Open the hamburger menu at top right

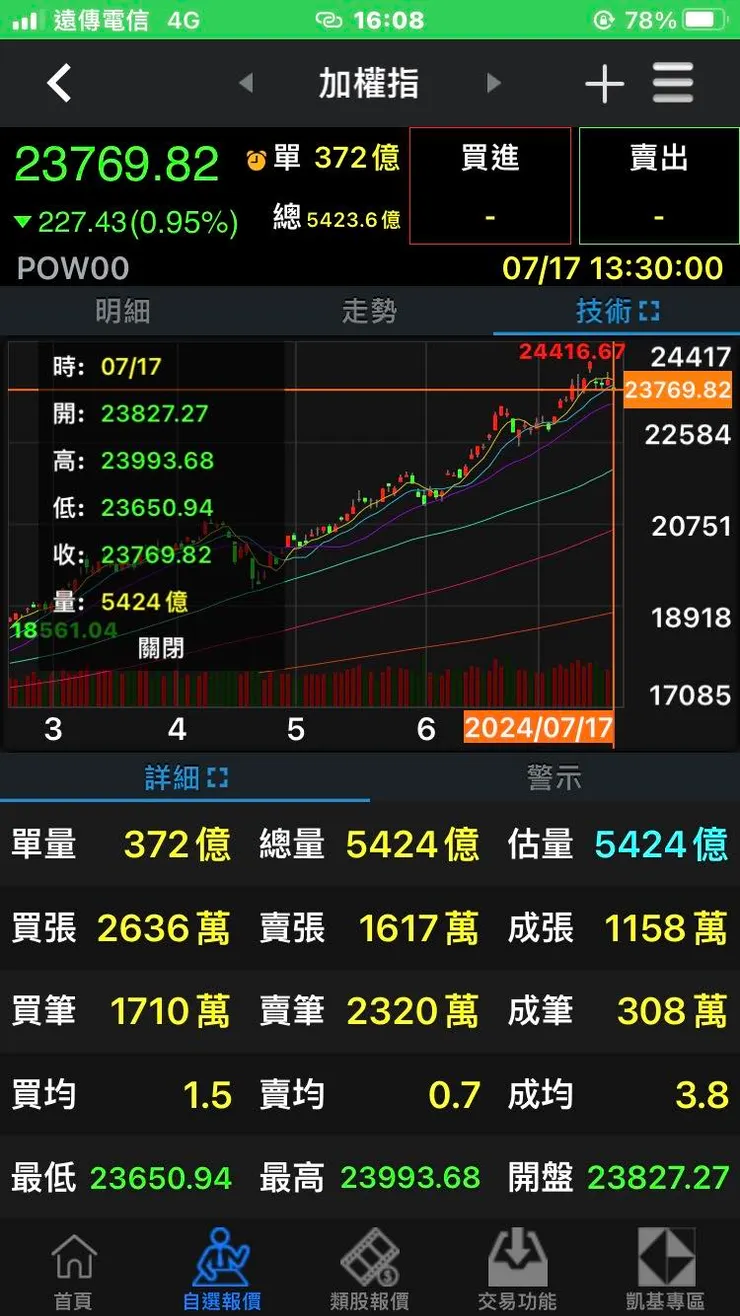coord(673,84)
